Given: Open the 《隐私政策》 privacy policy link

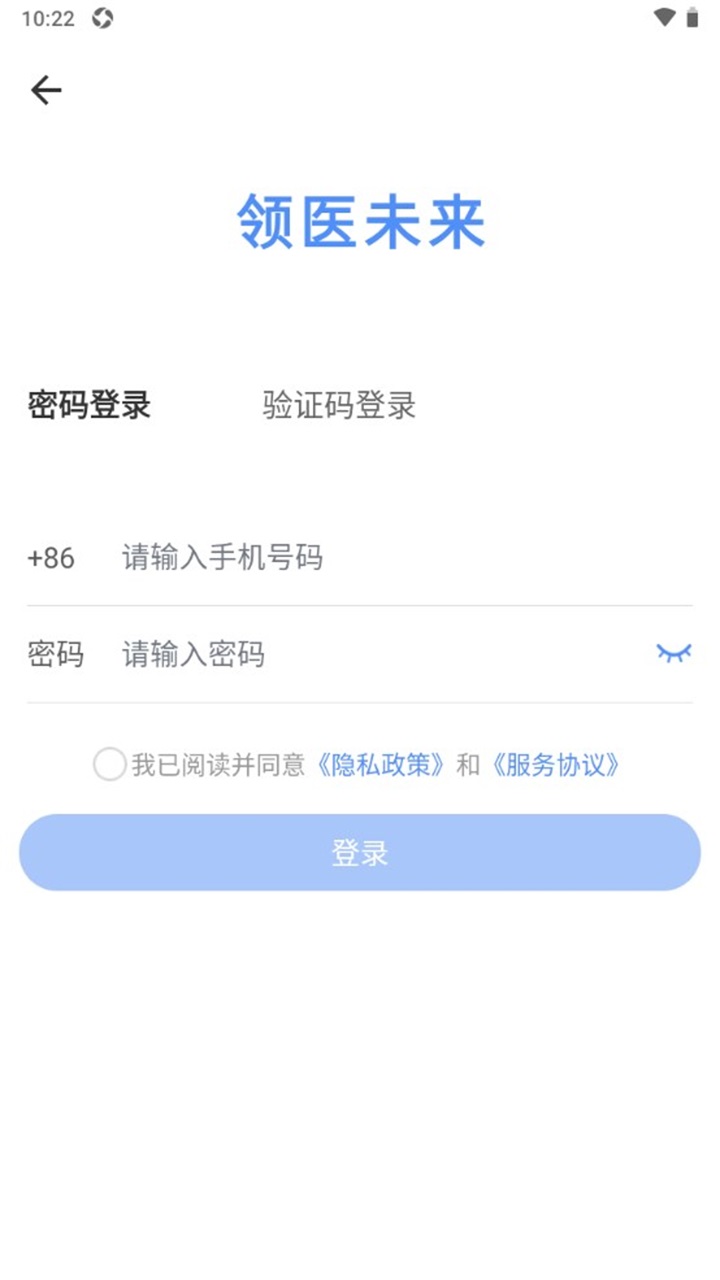Looking at the screenshot, I should (381, 764).
